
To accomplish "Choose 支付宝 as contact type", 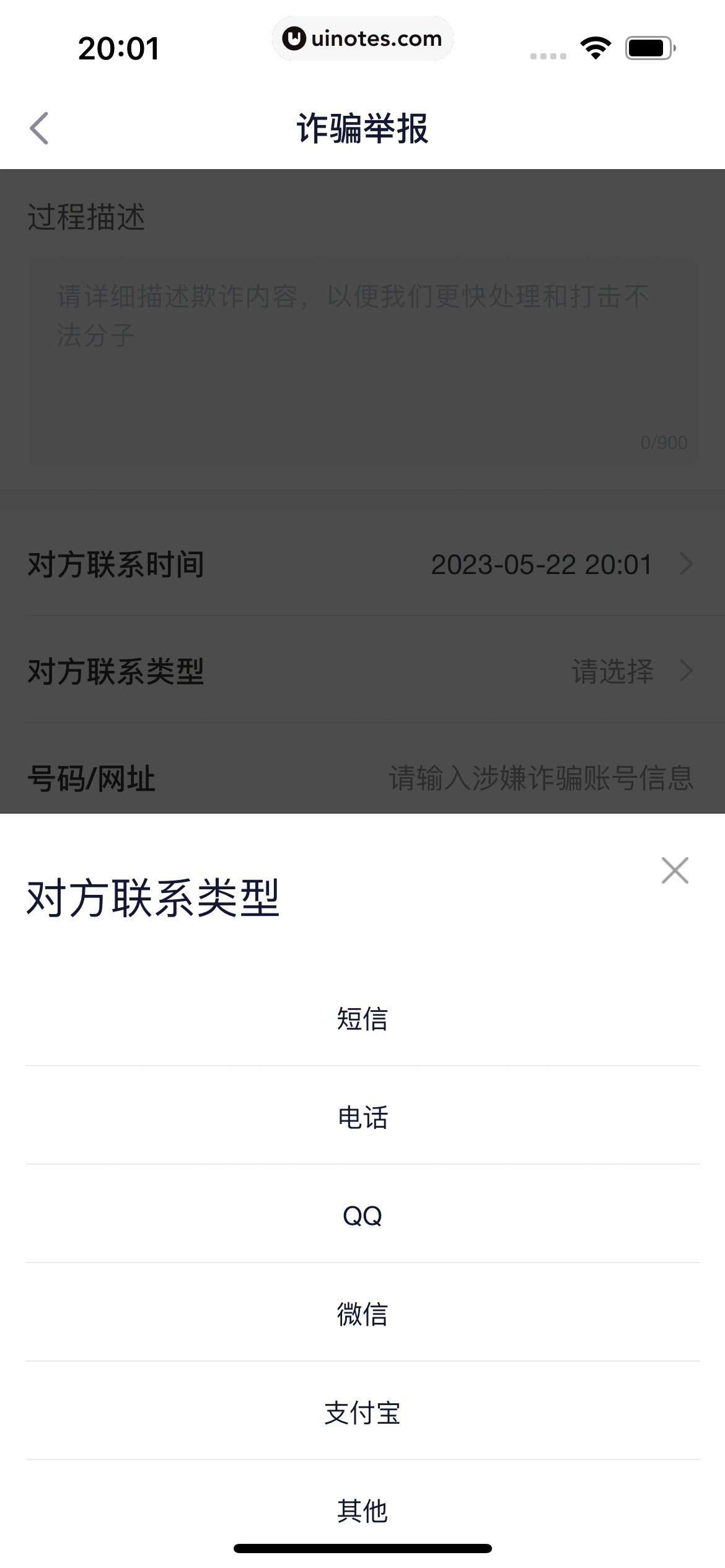I will pyautogui.click(x=362, y=1413).
